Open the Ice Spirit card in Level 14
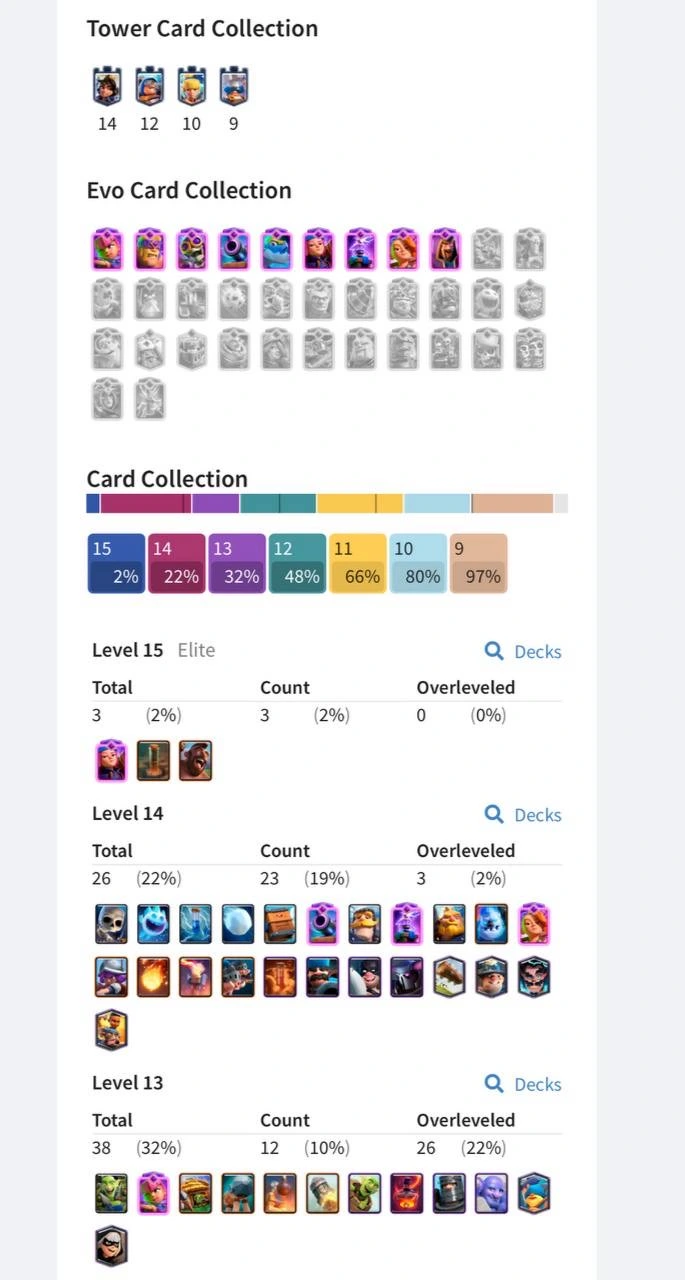 [x=153, y=924]
